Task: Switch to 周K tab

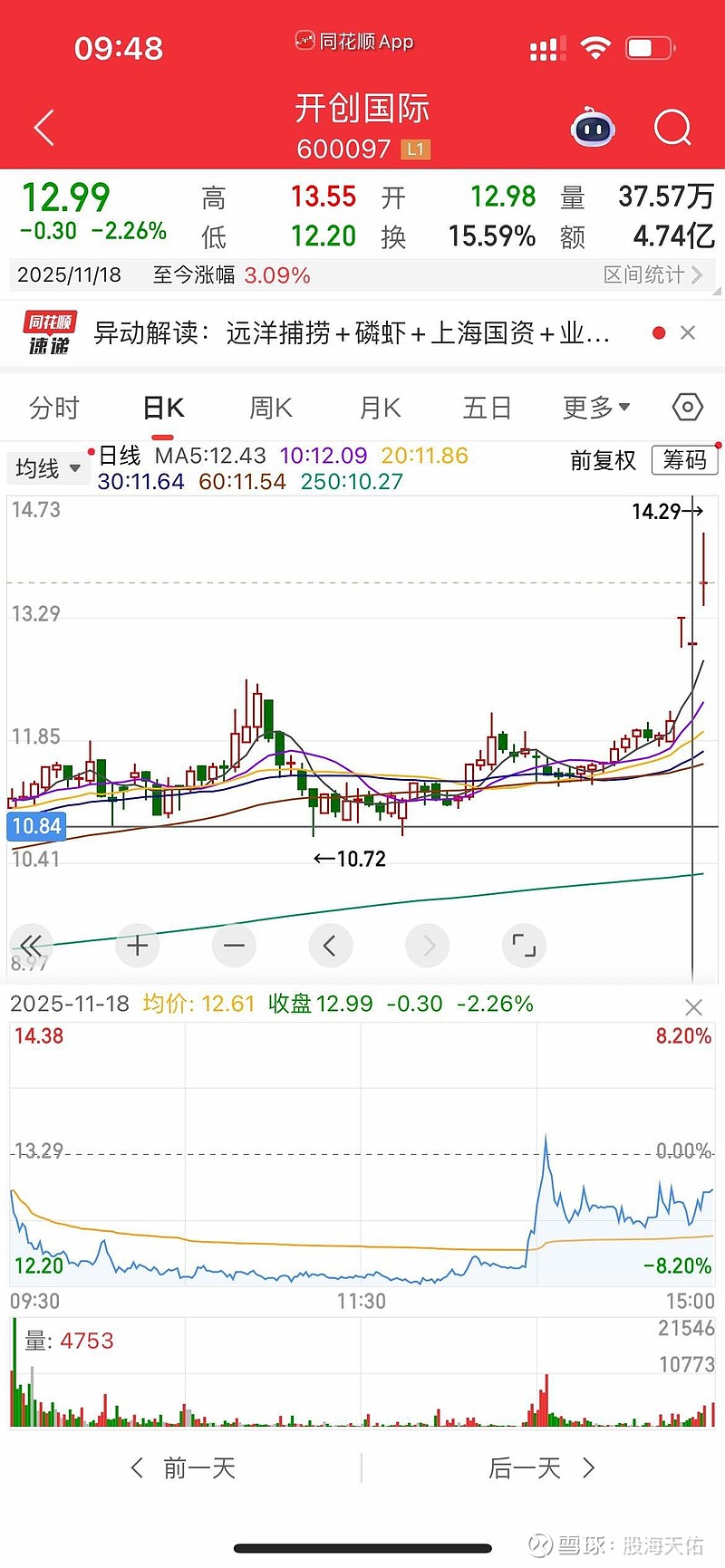Action: (x=271, y=408)
